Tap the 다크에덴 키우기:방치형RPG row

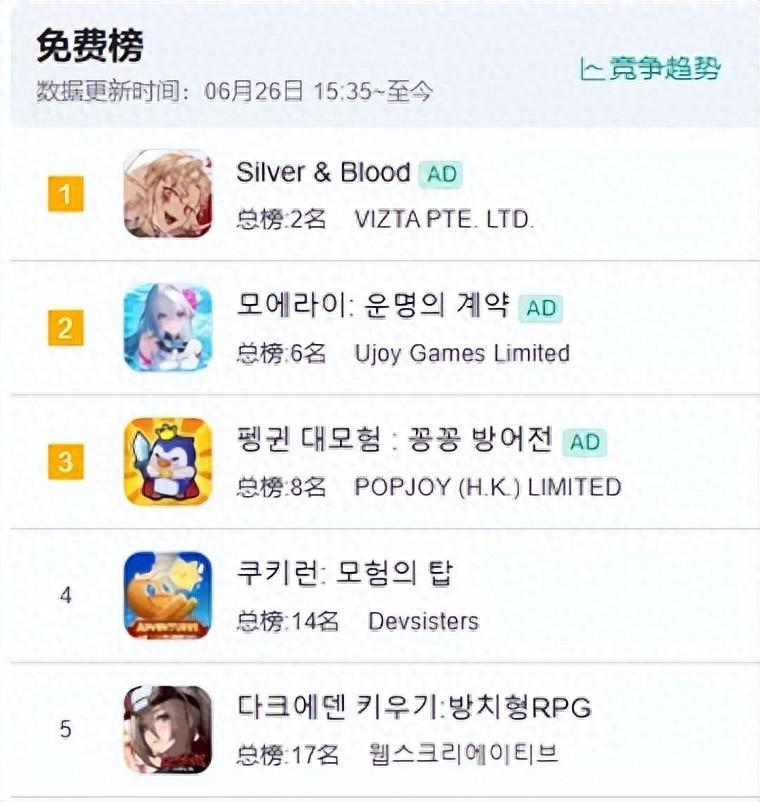pos(413,708)
